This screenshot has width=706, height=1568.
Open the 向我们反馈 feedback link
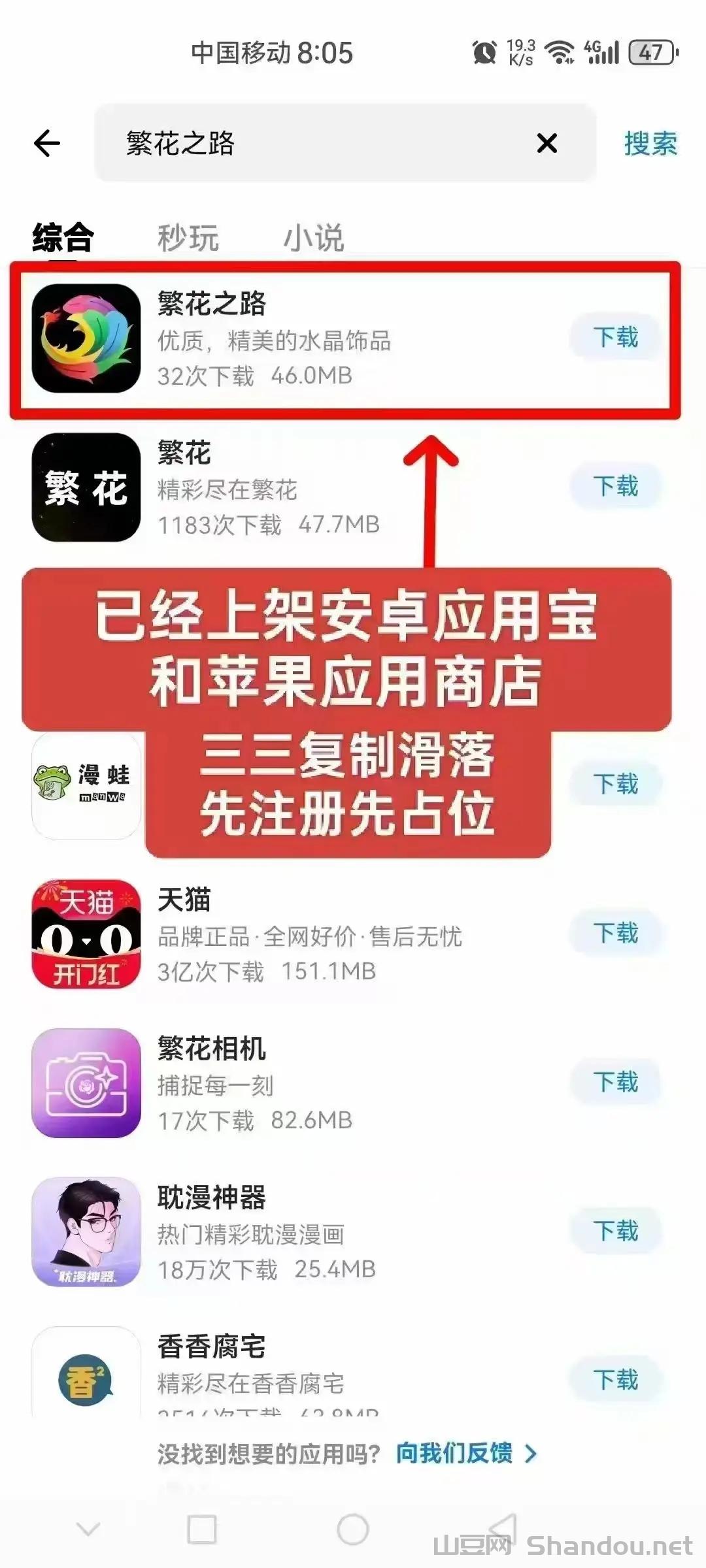465,1454
